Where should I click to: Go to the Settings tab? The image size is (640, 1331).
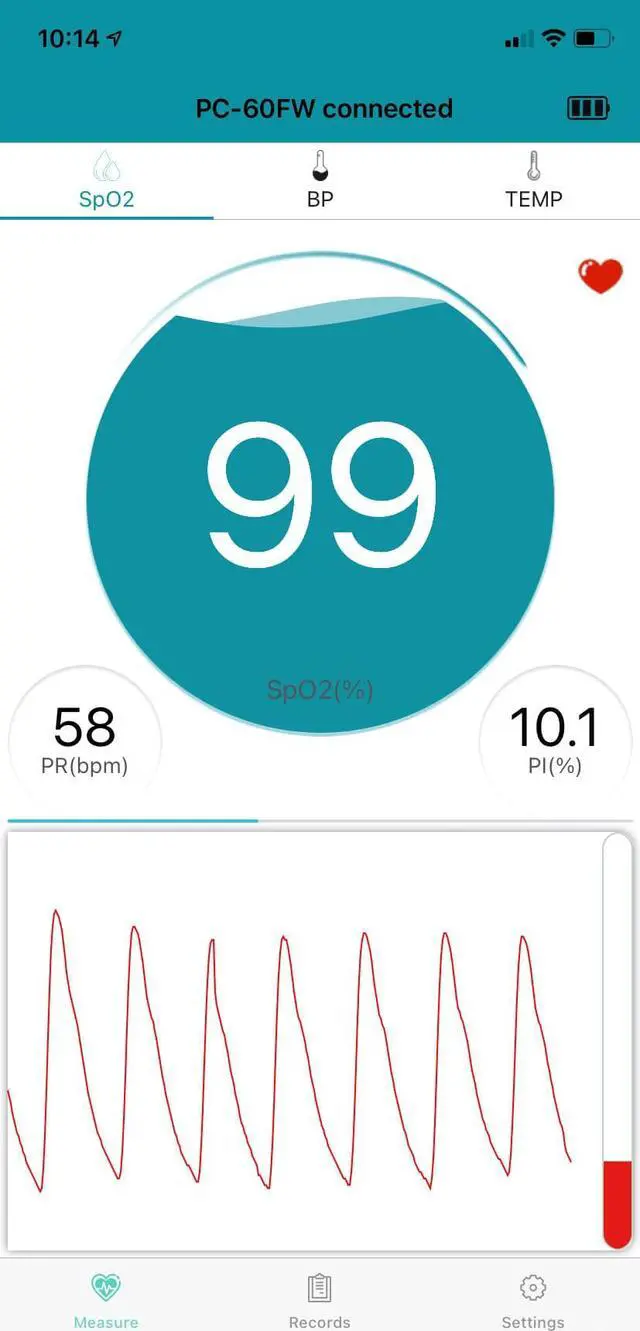click(x=533, y=1298)
